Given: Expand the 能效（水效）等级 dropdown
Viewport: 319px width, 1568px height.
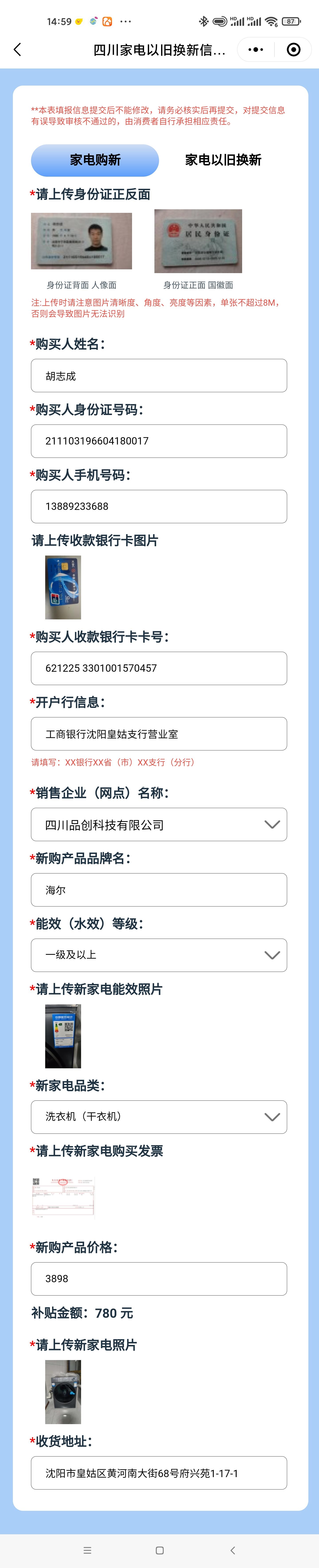Looking at the screenshot, I should [159, 955].
